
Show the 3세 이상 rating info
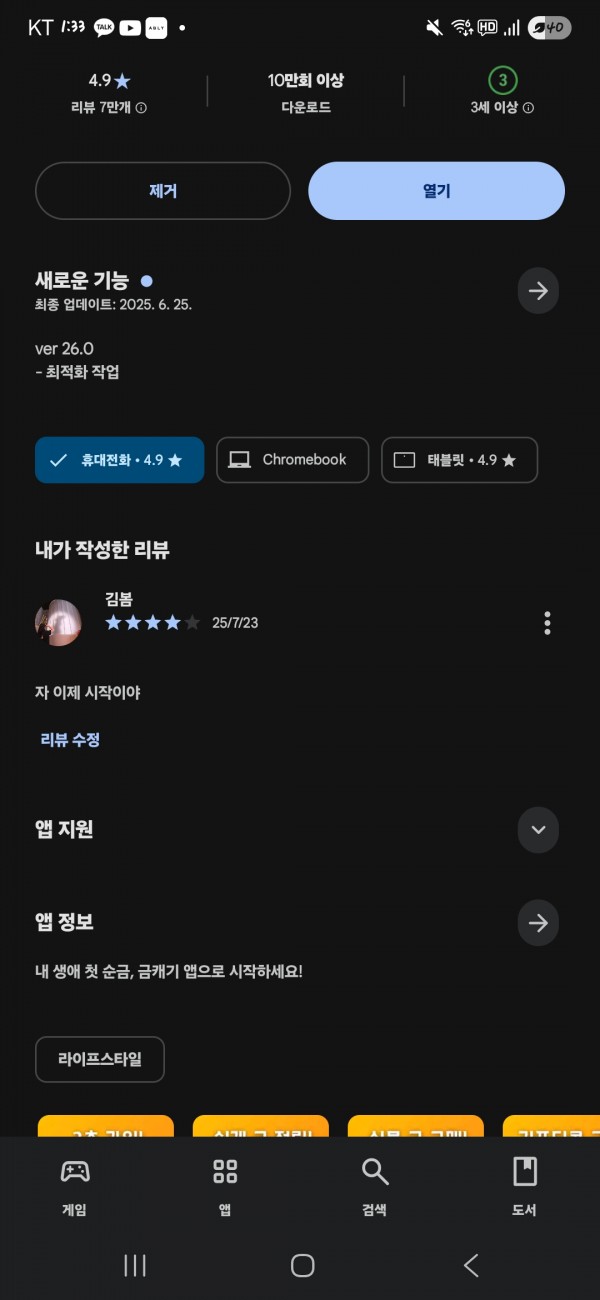pyautogui.click(x=503, y=91)
